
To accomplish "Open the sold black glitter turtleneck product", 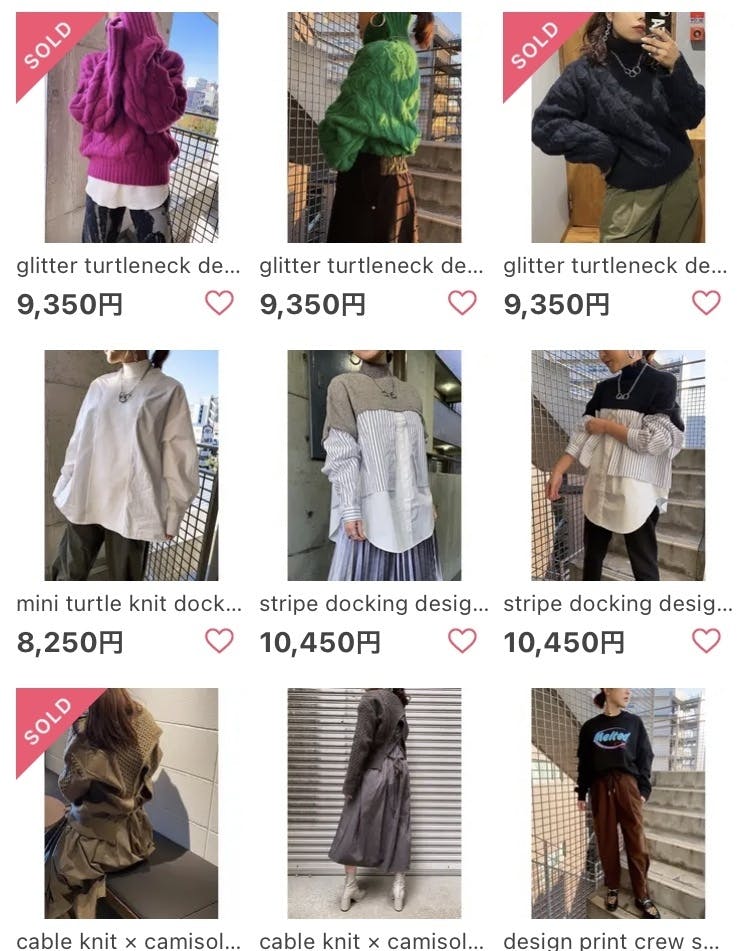I will (618, 128).
